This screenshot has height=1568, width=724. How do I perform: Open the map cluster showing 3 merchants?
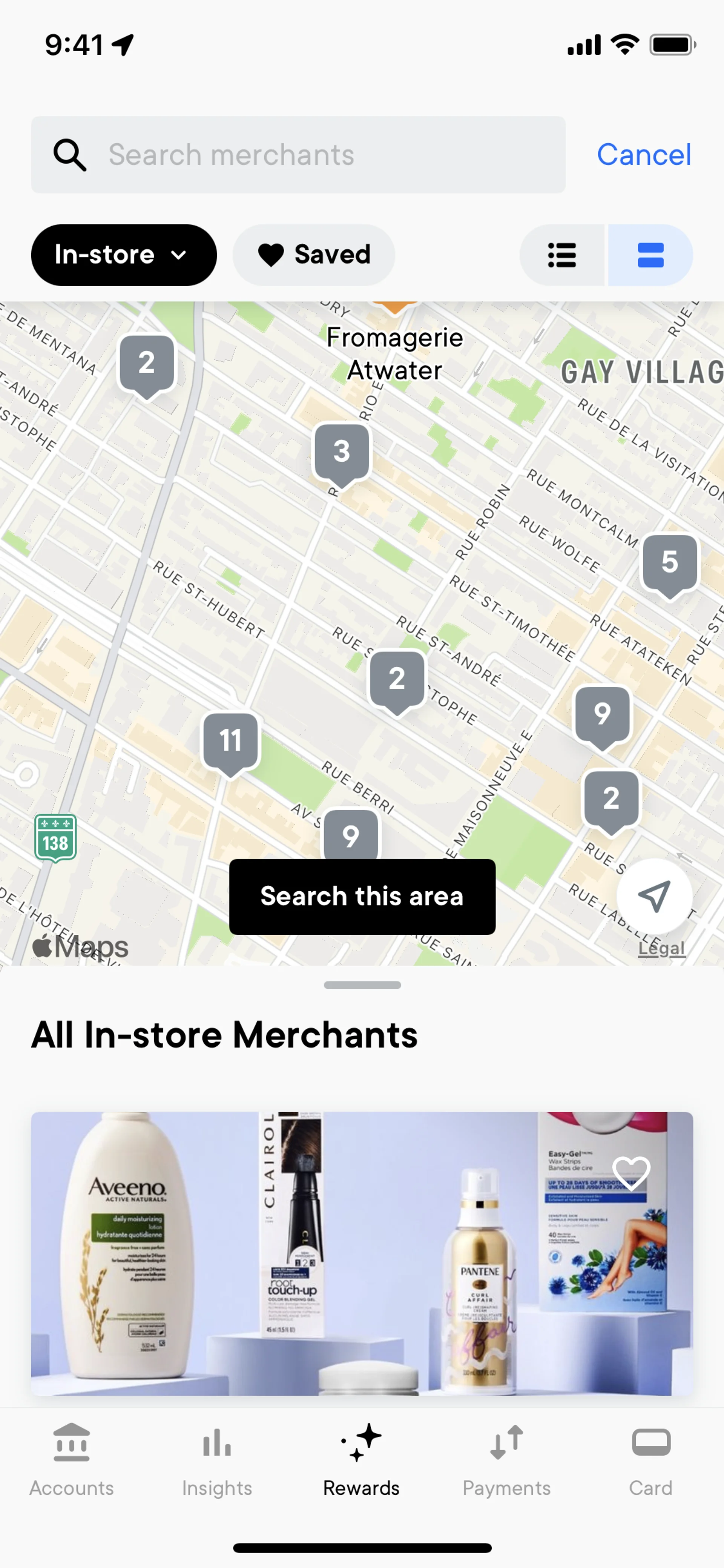pos(341,452)
